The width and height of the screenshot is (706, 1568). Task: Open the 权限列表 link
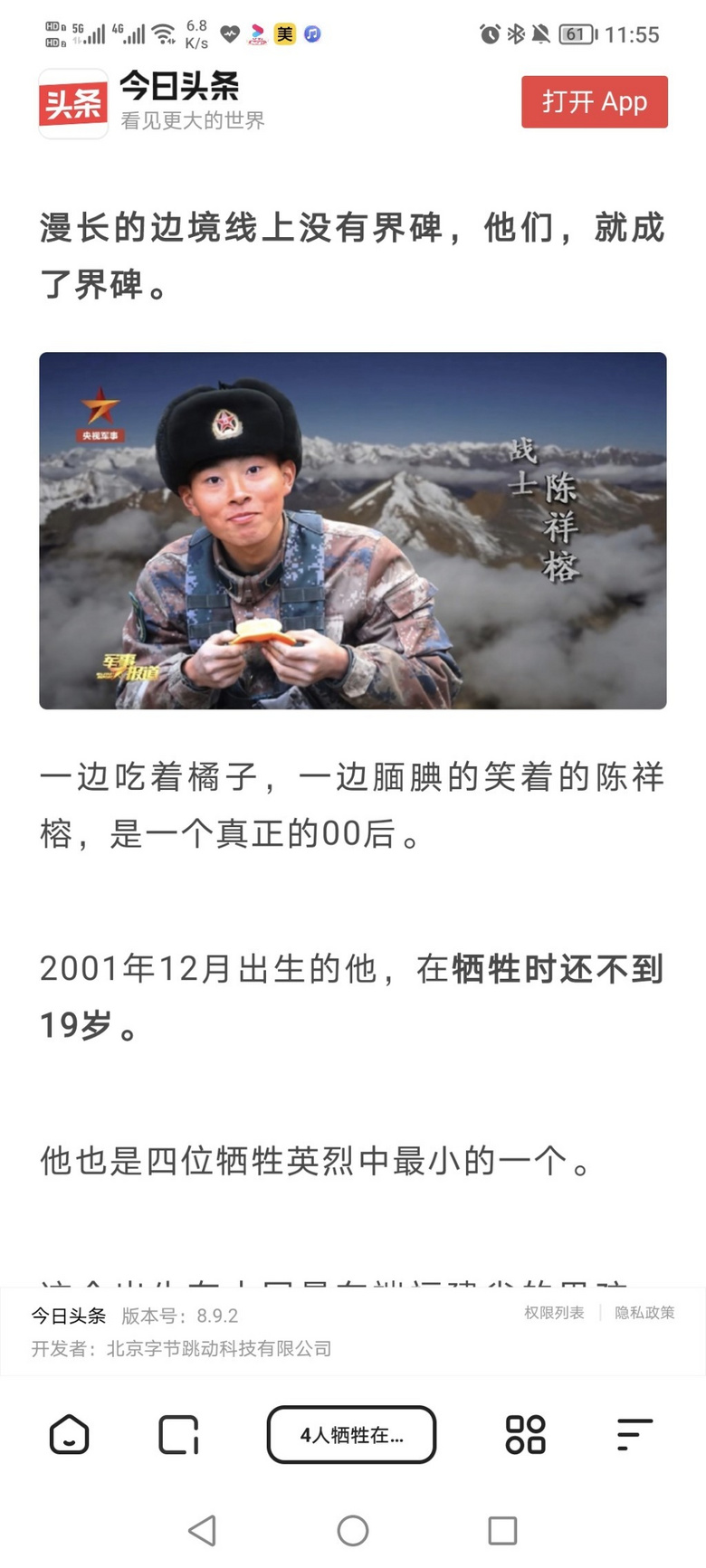click(554, 1313)
